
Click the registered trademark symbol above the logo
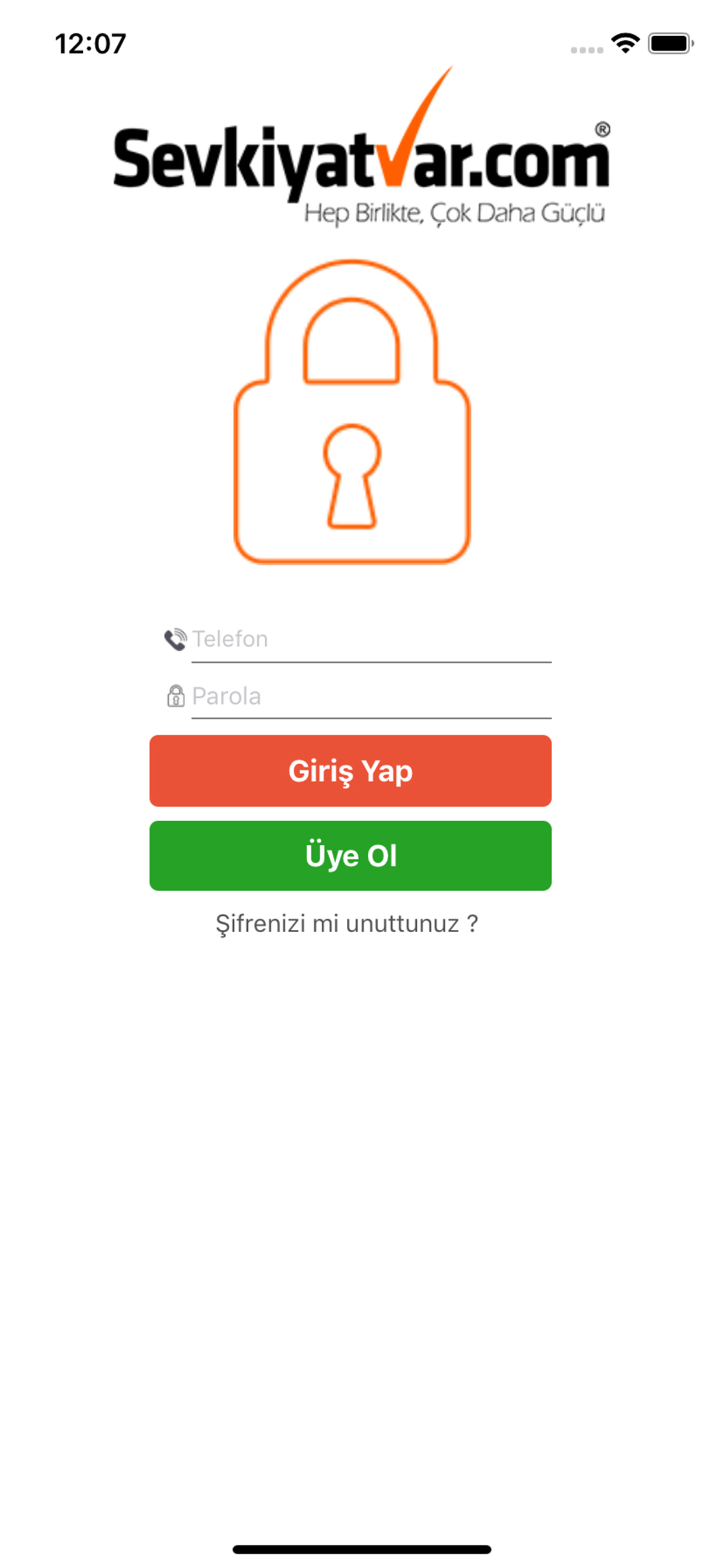coord(603,128)
